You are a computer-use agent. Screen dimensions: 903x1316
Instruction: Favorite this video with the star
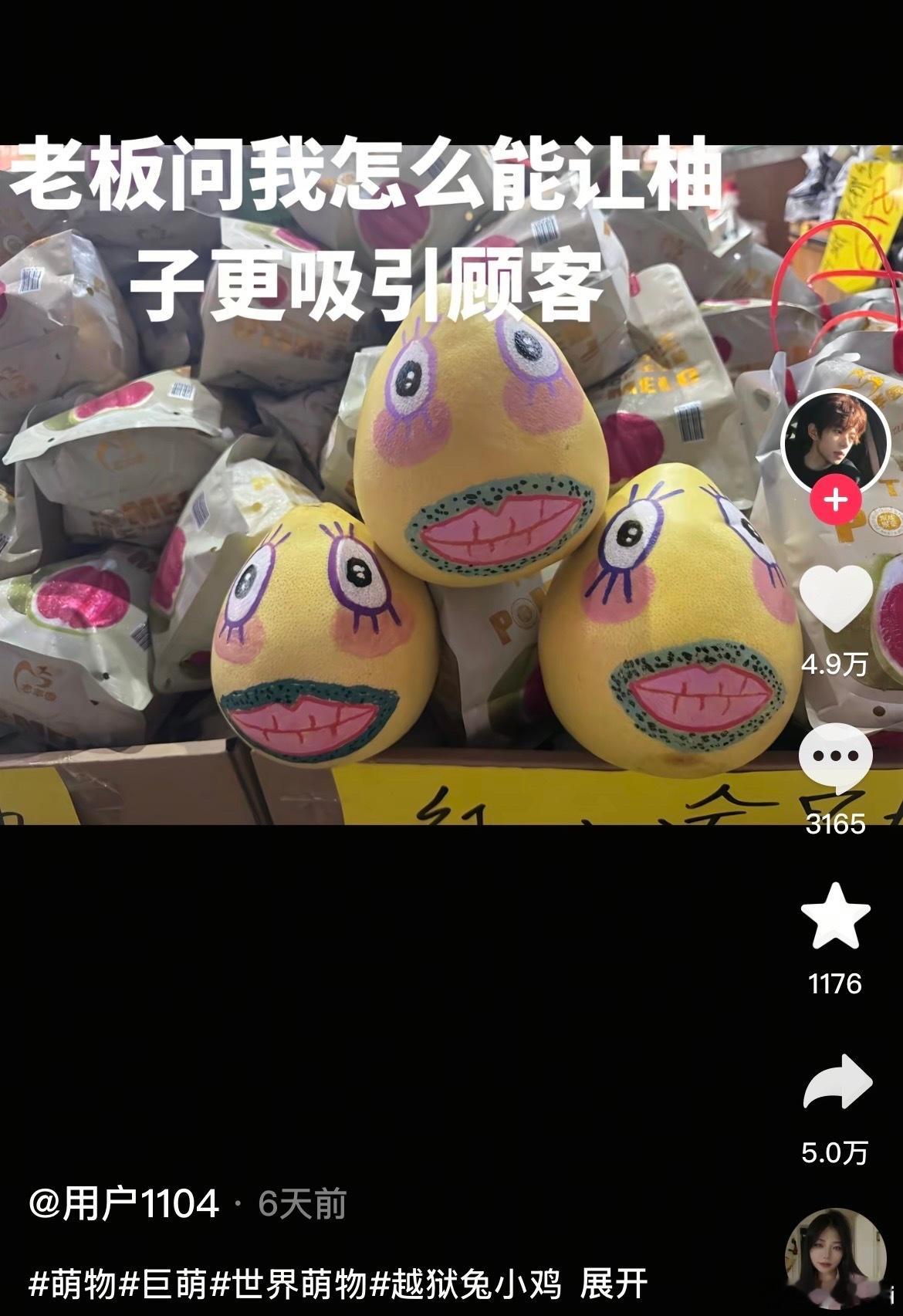coord(836,915)
